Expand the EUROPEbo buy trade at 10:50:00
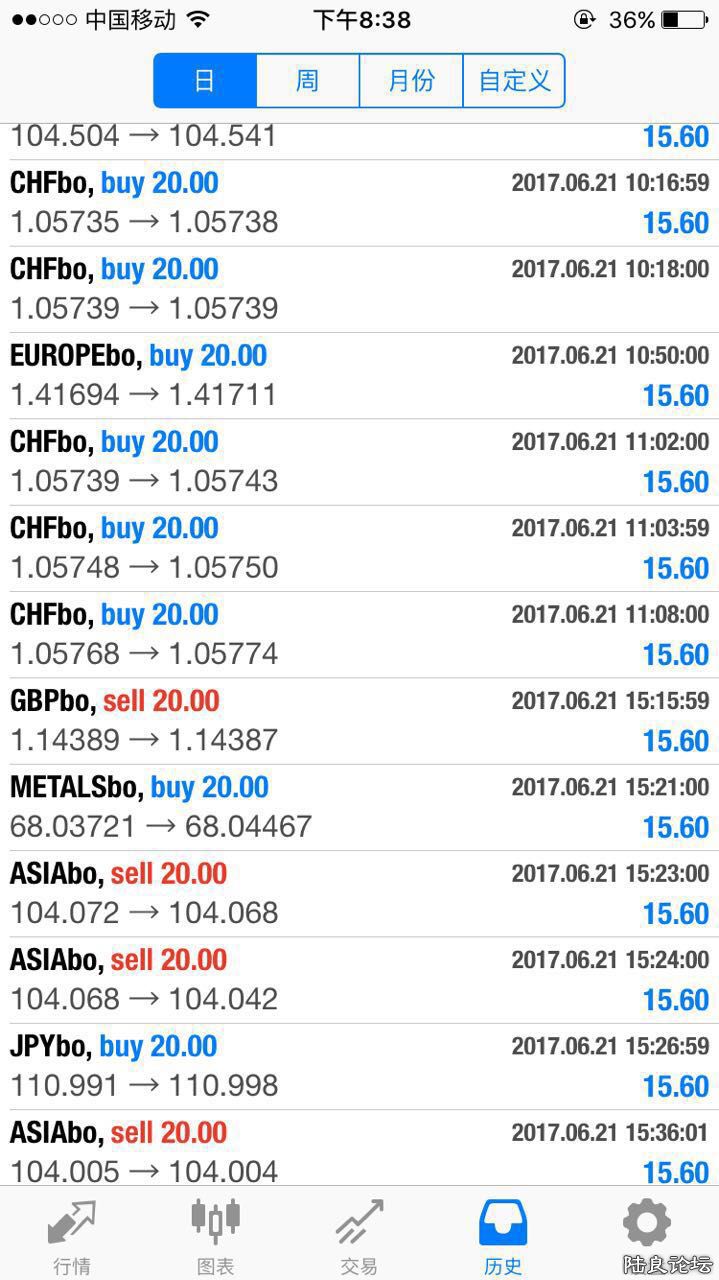This screenshot has width=719, height=1280. pos(359,376)
